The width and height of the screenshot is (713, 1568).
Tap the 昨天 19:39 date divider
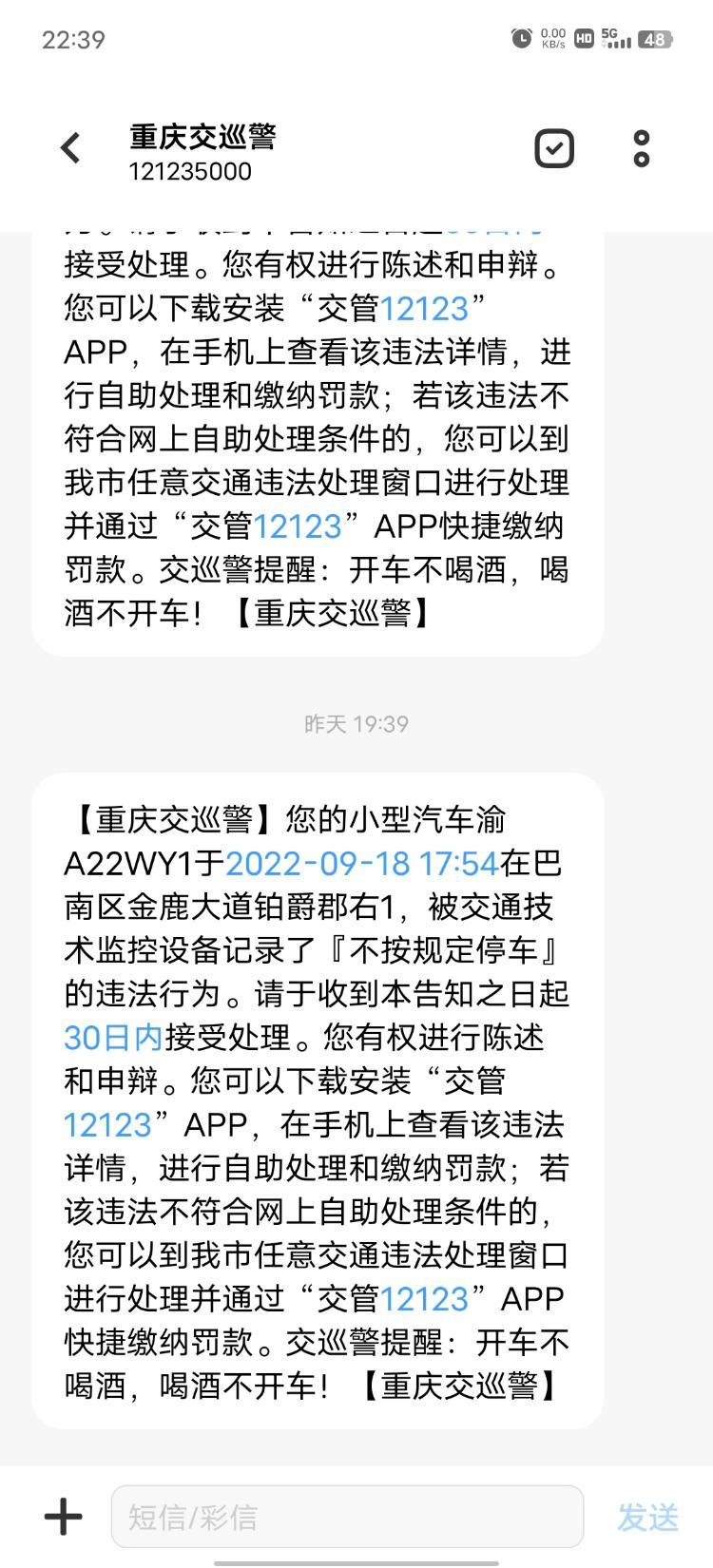click(x=356, y=723)
